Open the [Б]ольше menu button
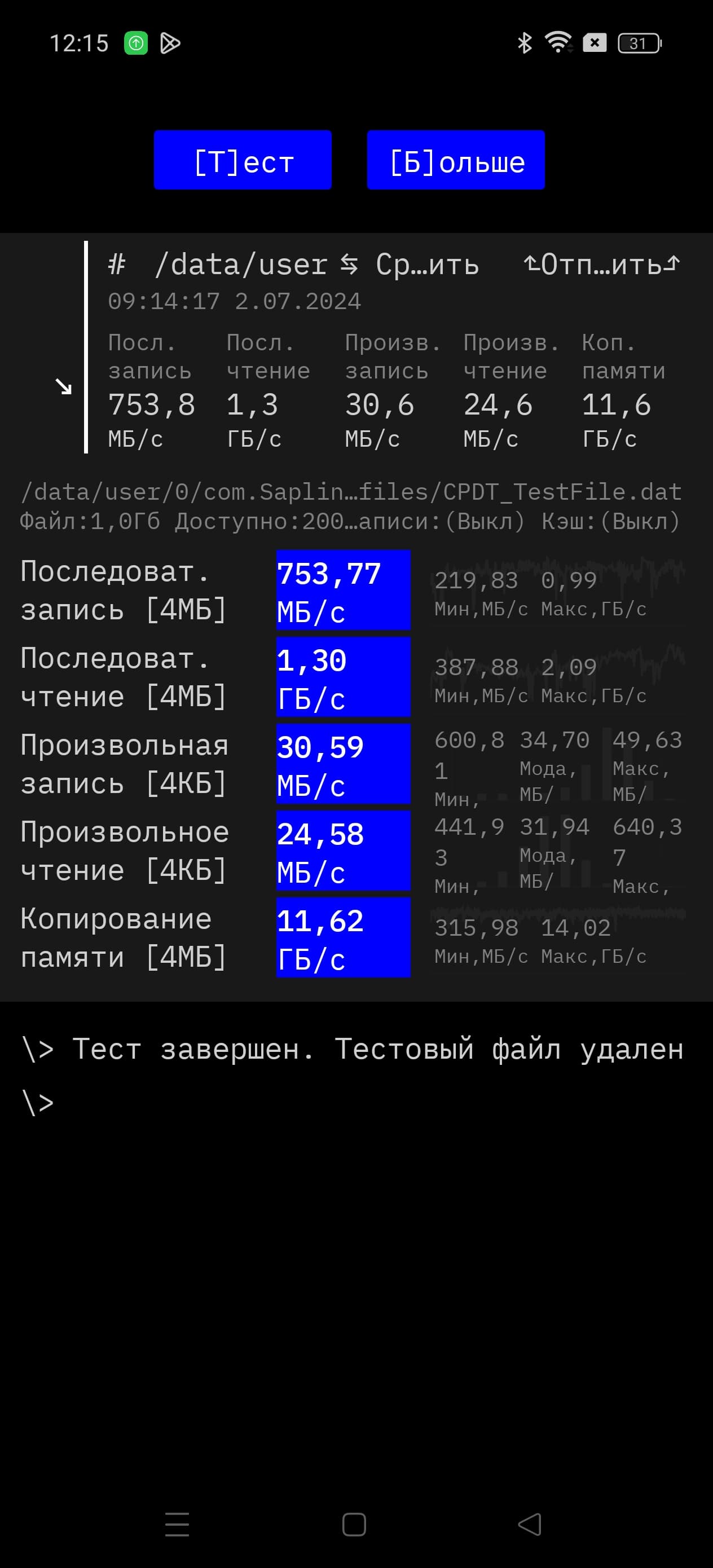The width and height of the screenshot is (713, 1568). tap(455, 160)
